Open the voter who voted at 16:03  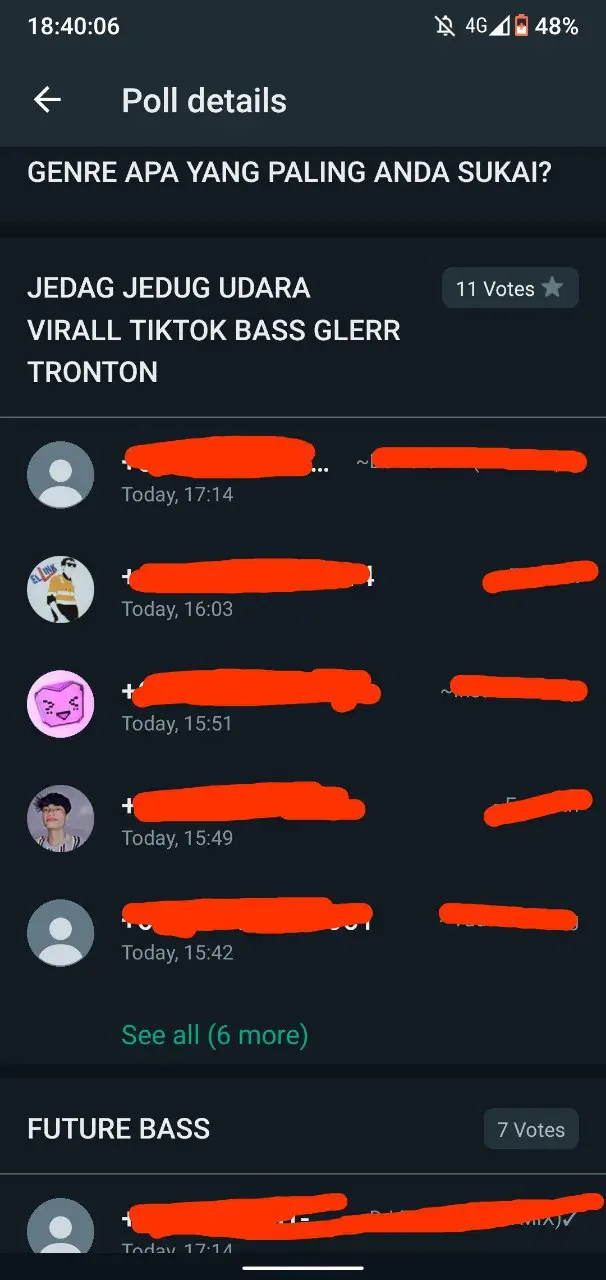[x=303, y=590]
